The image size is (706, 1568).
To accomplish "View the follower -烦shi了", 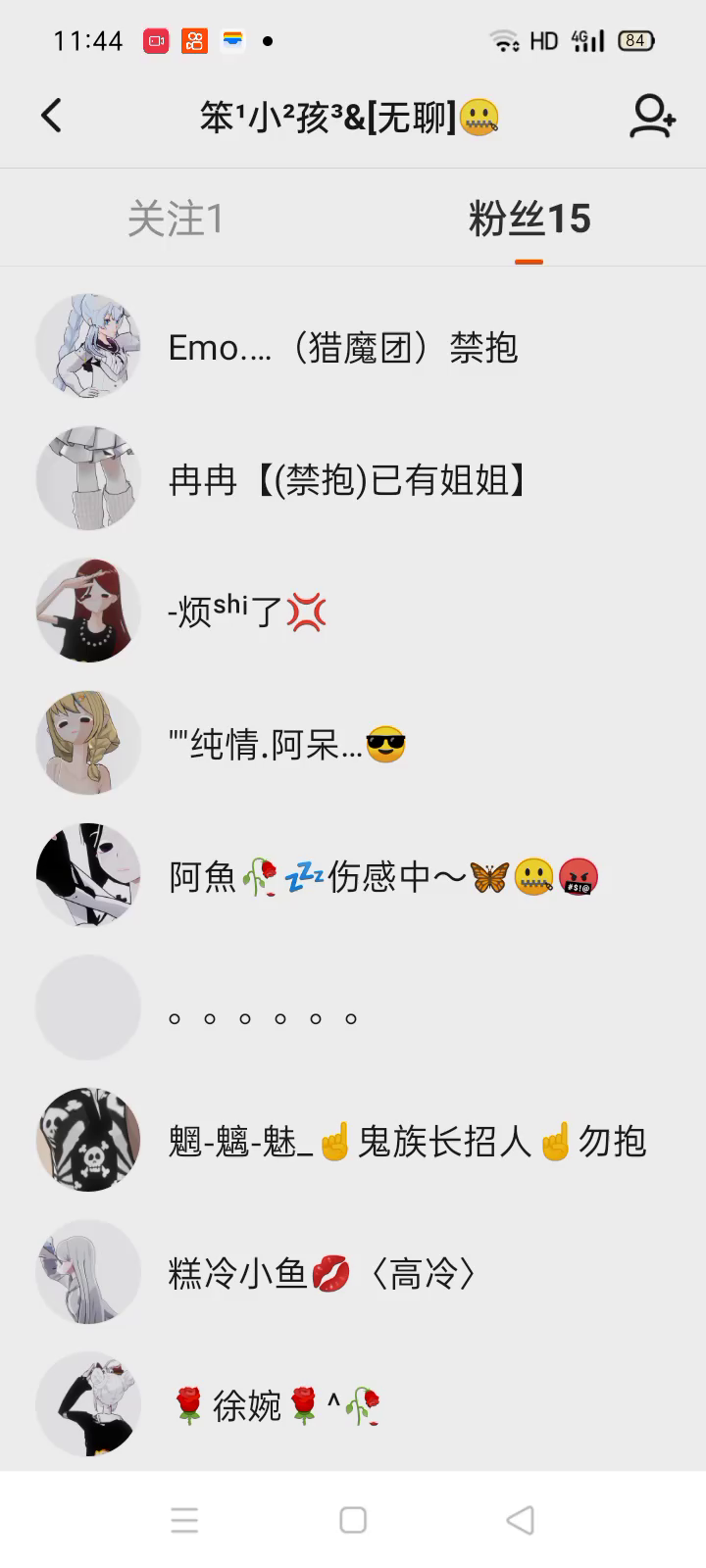I will point(247,612).
